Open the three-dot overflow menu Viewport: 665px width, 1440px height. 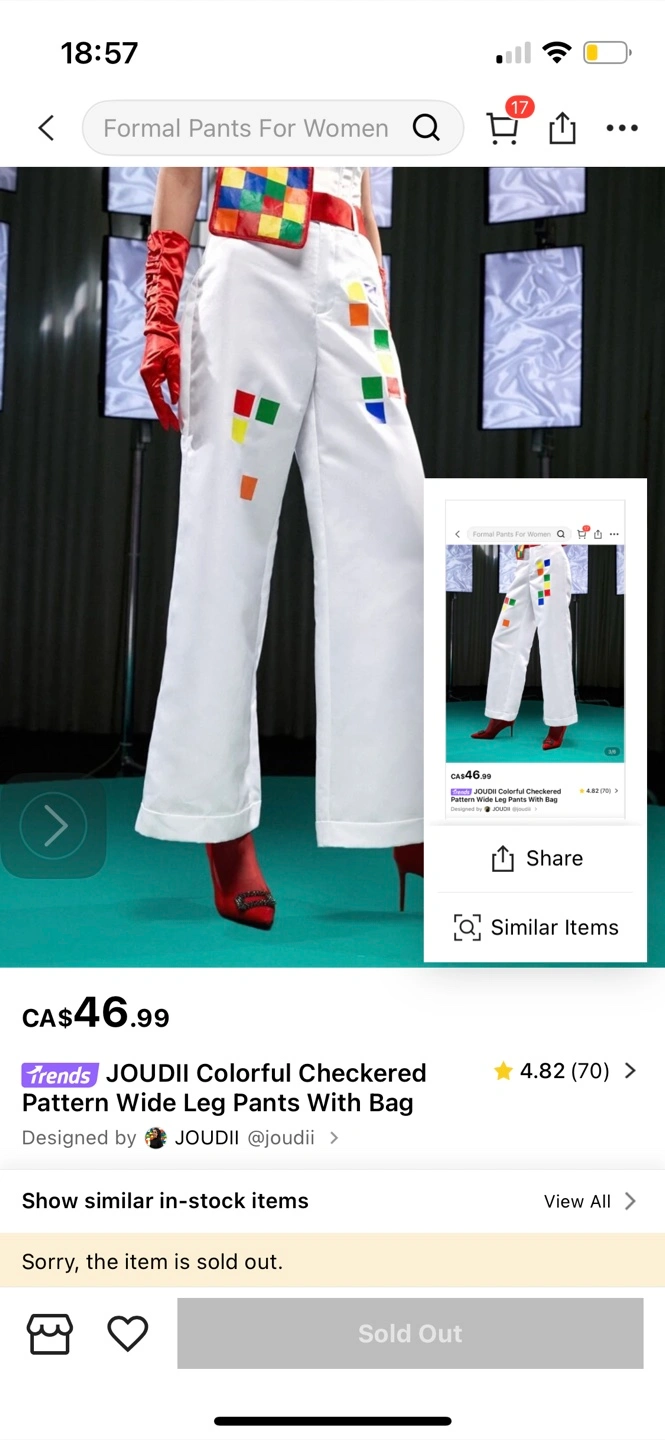click(622, 128)
